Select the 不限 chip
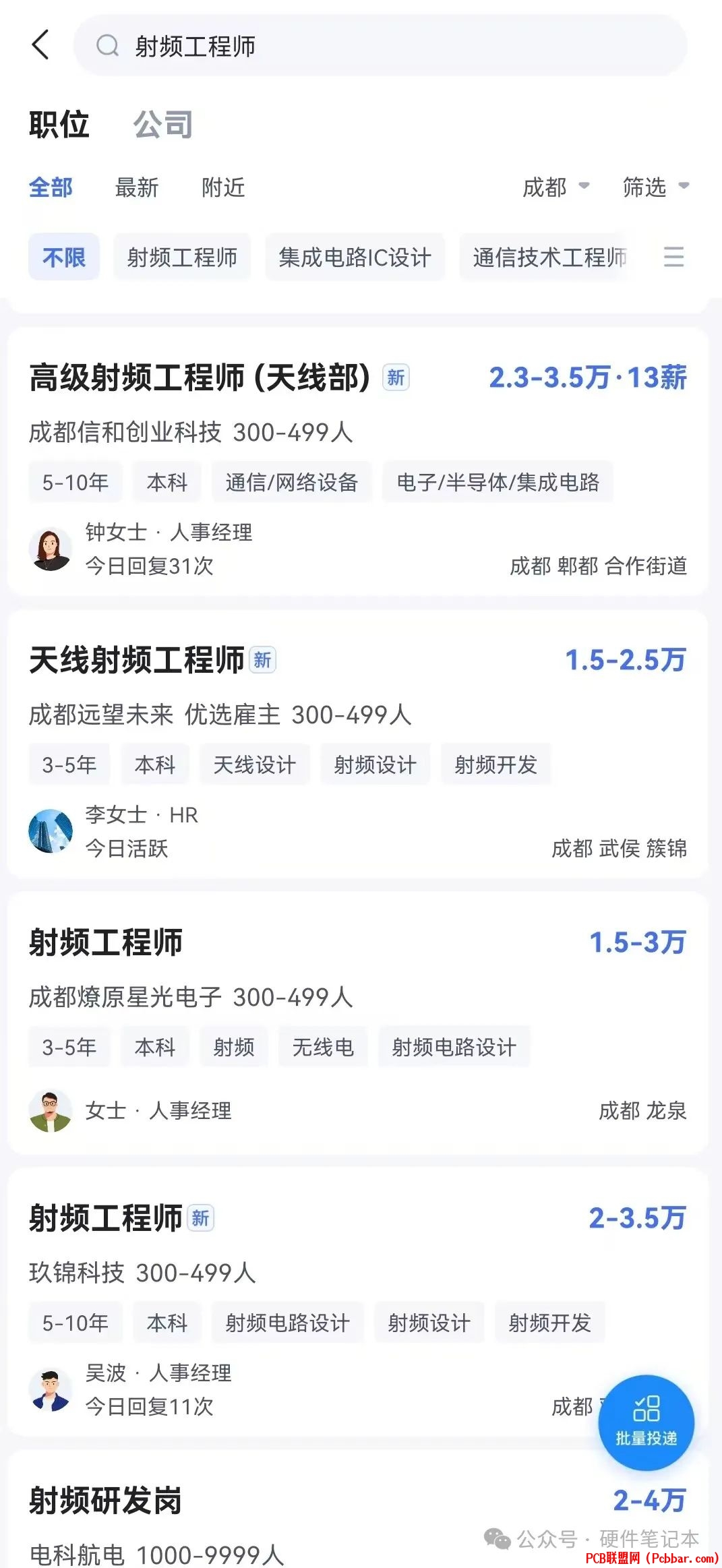This screenshot has width=722, height=1568. (x=64, y=257)
